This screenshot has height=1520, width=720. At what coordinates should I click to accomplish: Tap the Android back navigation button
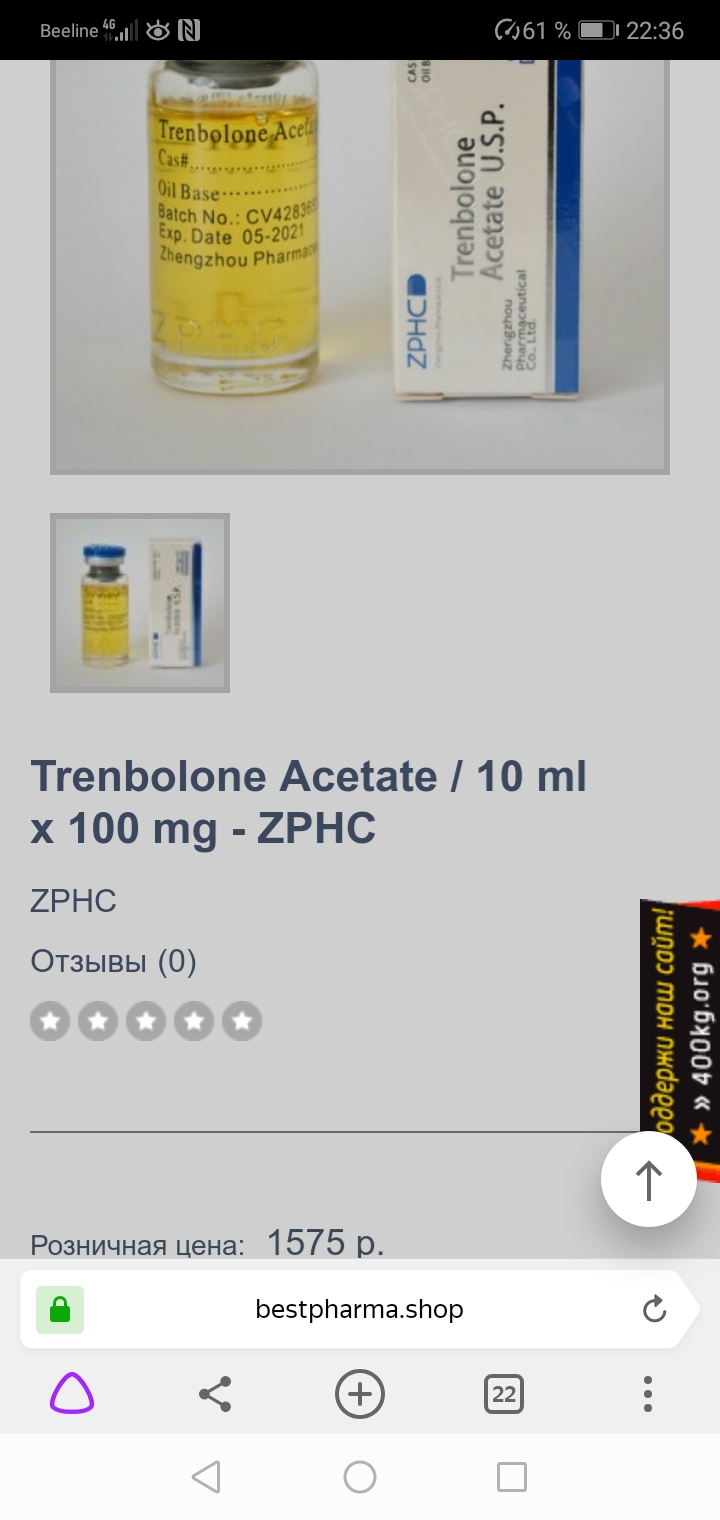point(206,1476)
